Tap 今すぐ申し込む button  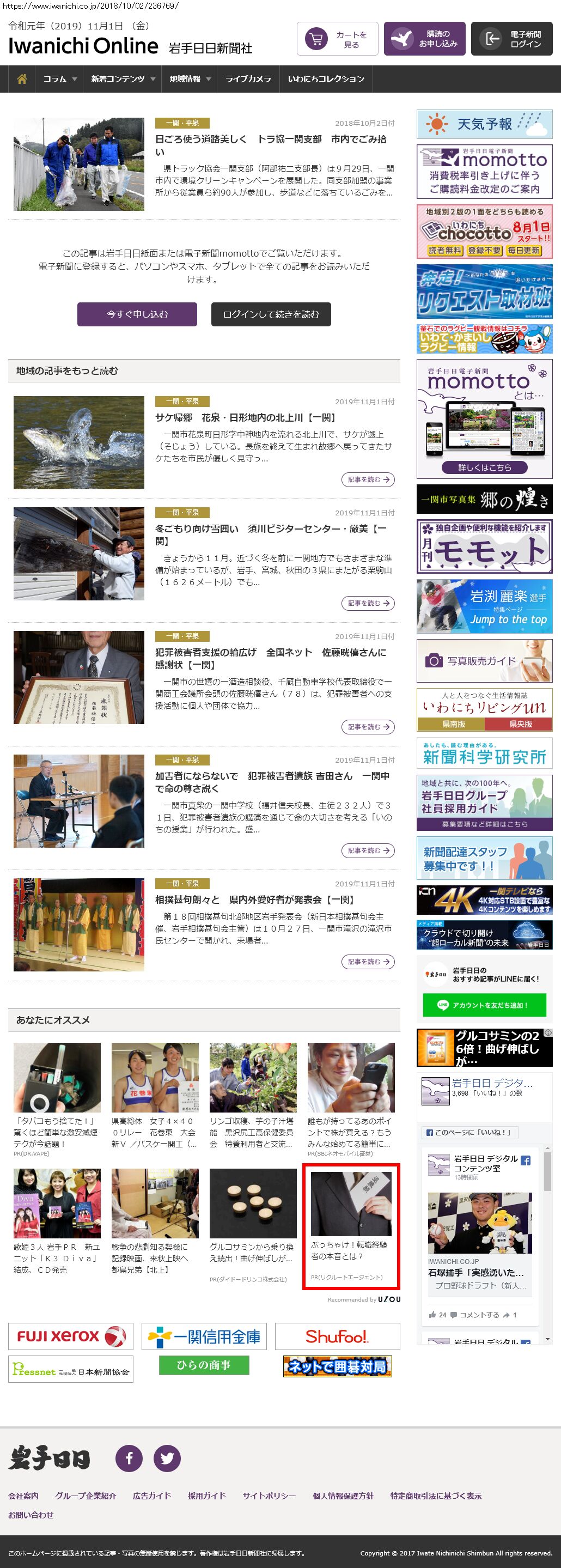137,314
